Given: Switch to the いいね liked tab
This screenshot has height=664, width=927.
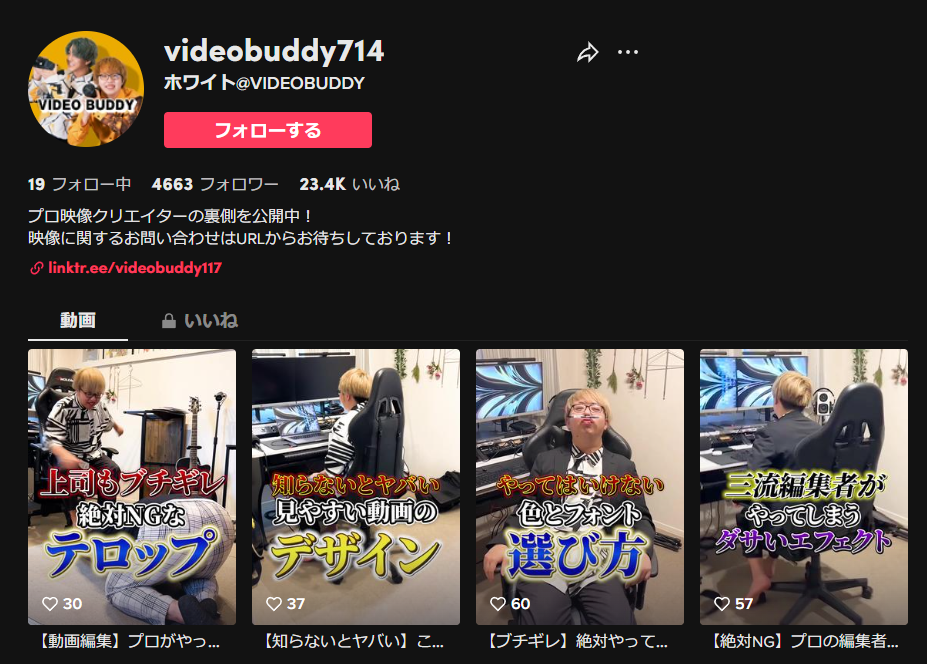Looking at the screenshot, I should pos(200,321).
